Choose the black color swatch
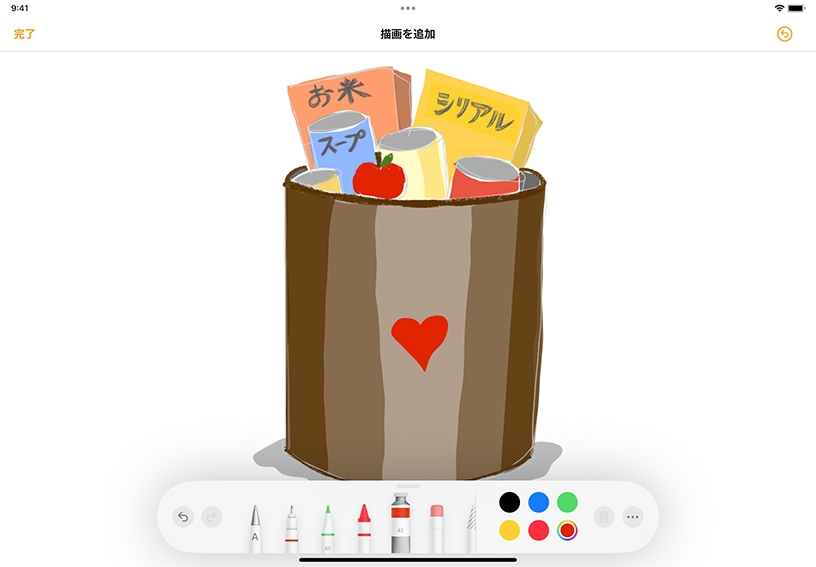 510,502
